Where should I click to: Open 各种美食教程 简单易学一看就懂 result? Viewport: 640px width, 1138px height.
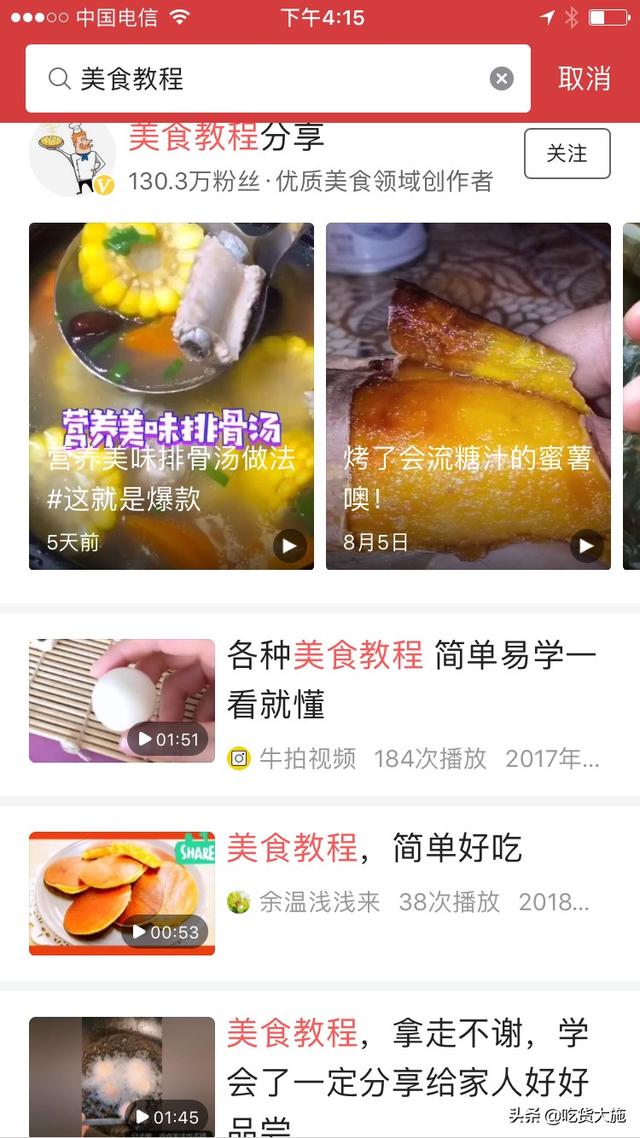click(x=411, y=680)
